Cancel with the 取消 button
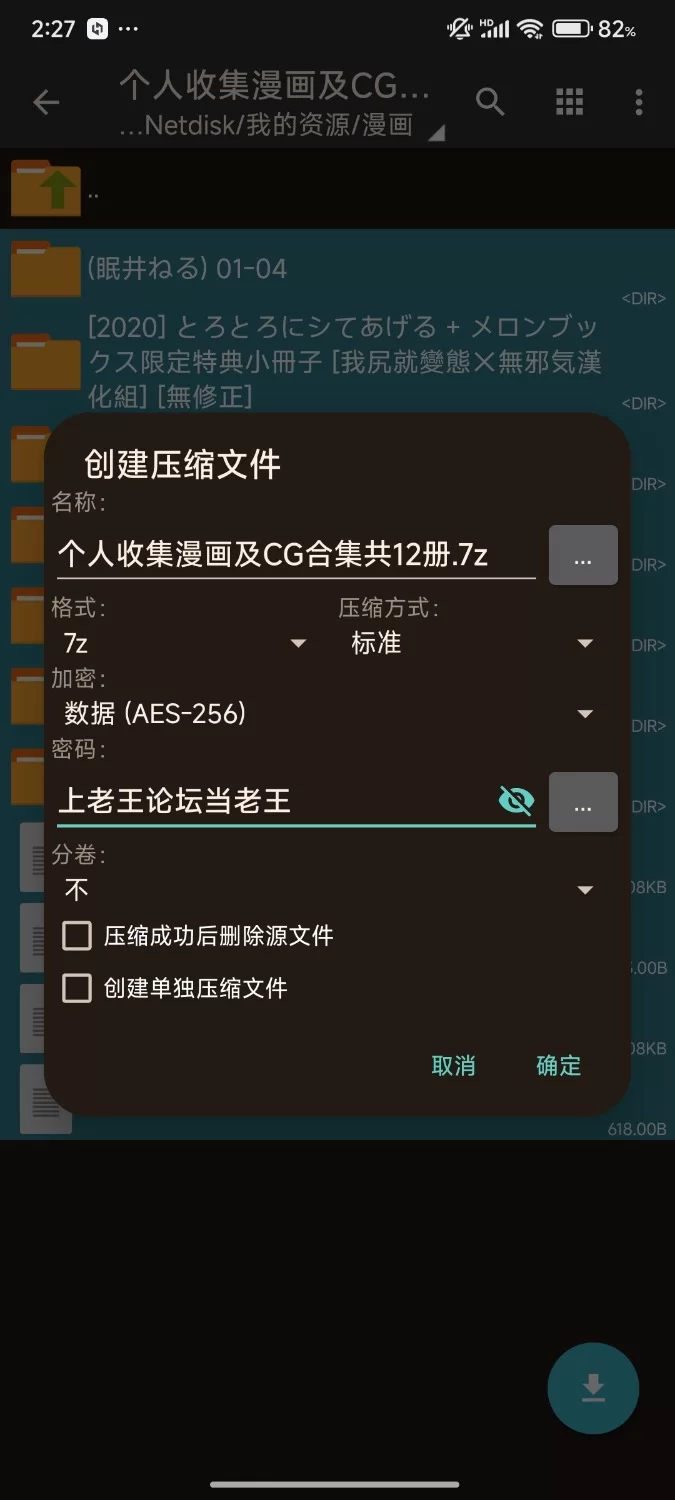Image resolution: width=675 pixels, height=1500 pixels. (x=453, y=1066)
